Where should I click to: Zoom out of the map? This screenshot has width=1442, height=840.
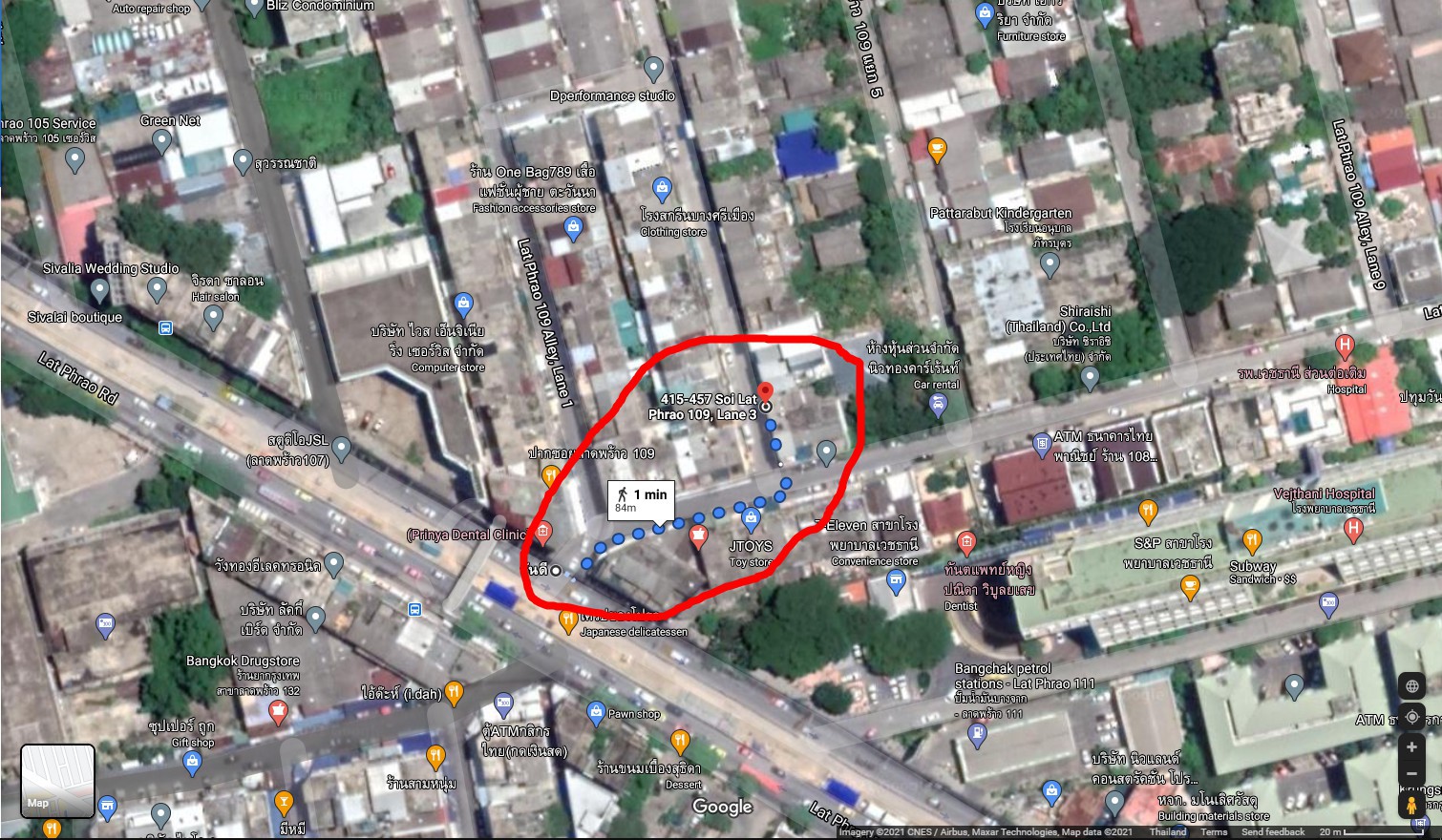coord(1411,773)
